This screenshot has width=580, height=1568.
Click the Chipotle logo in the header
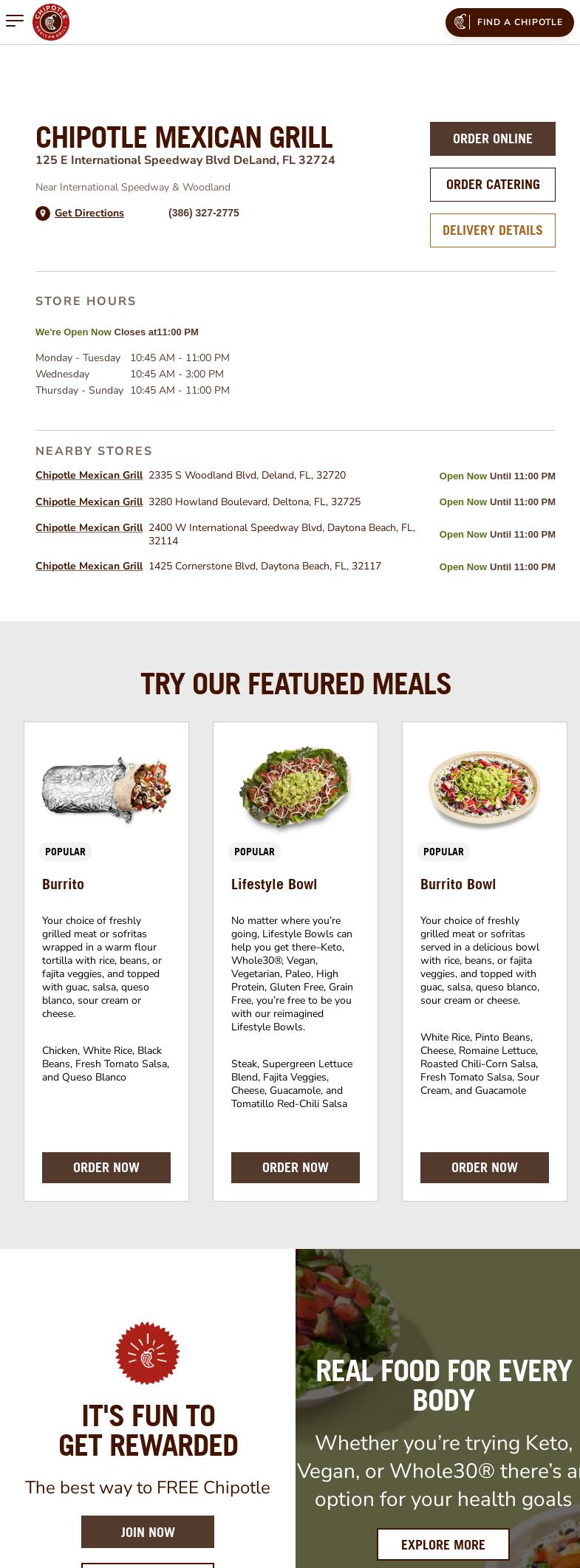pyautogui.click(x=52, y=22)
